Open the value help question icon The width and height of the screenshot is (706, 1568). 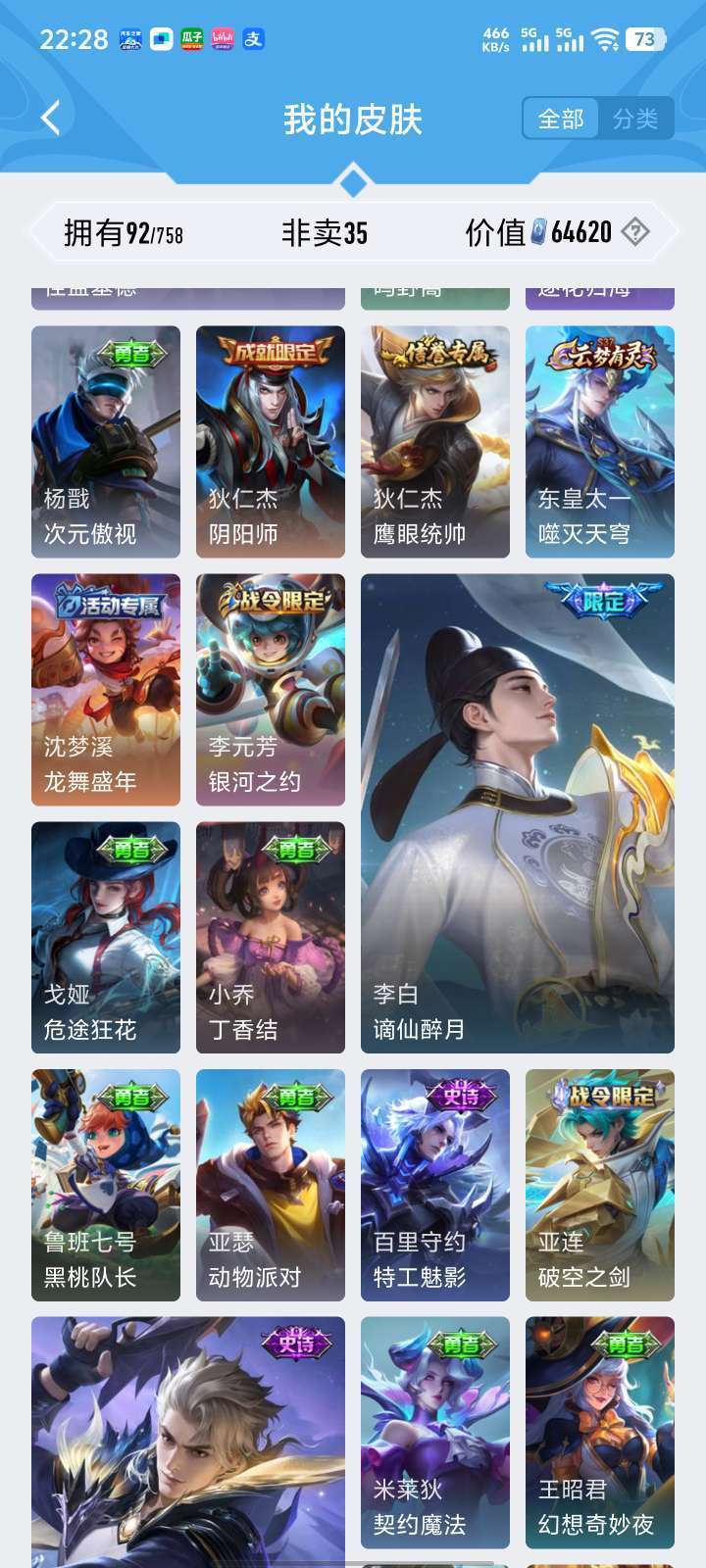pyautogui.click(x=635, y=232)
